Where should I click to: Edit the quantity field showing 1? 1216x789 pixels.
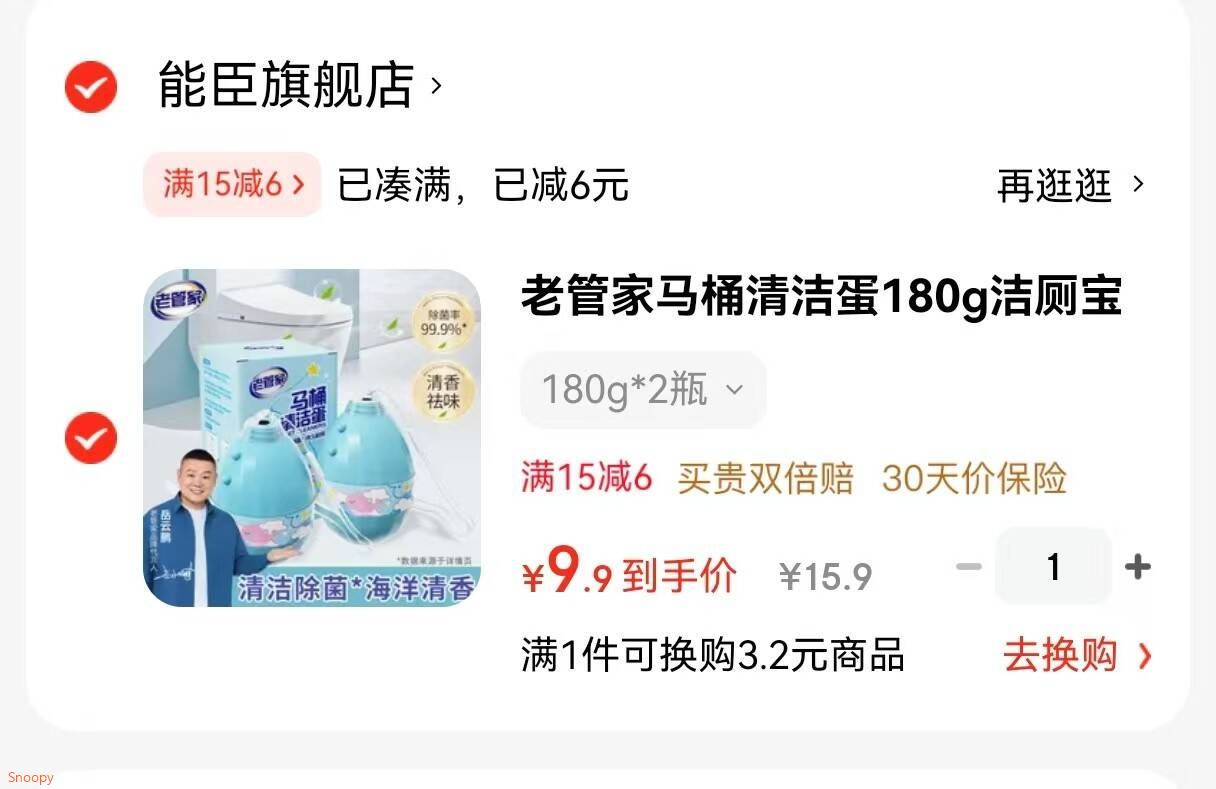pyautogui.click(x=1053, y=567)
